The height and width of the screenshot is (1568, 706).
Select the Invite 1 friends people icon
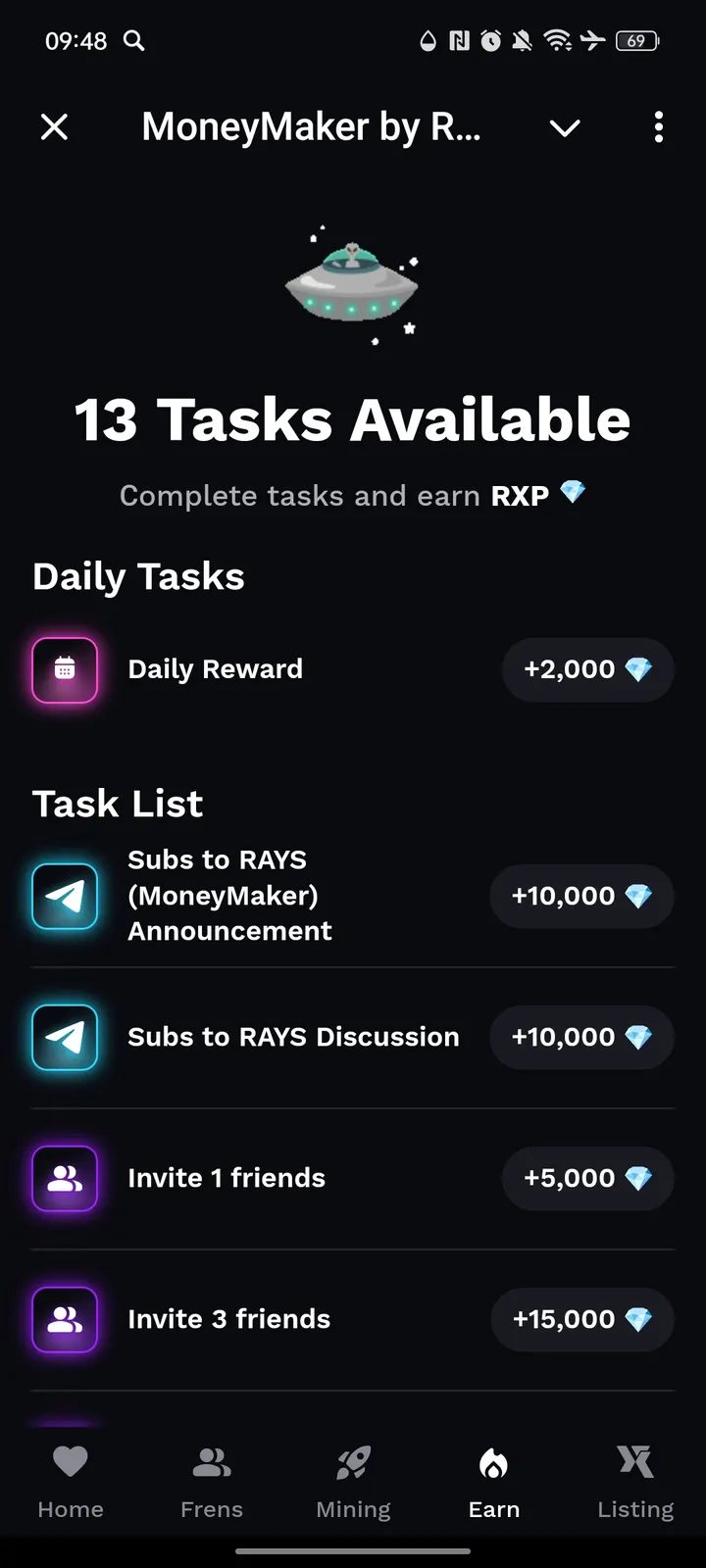pos(65,1178)
